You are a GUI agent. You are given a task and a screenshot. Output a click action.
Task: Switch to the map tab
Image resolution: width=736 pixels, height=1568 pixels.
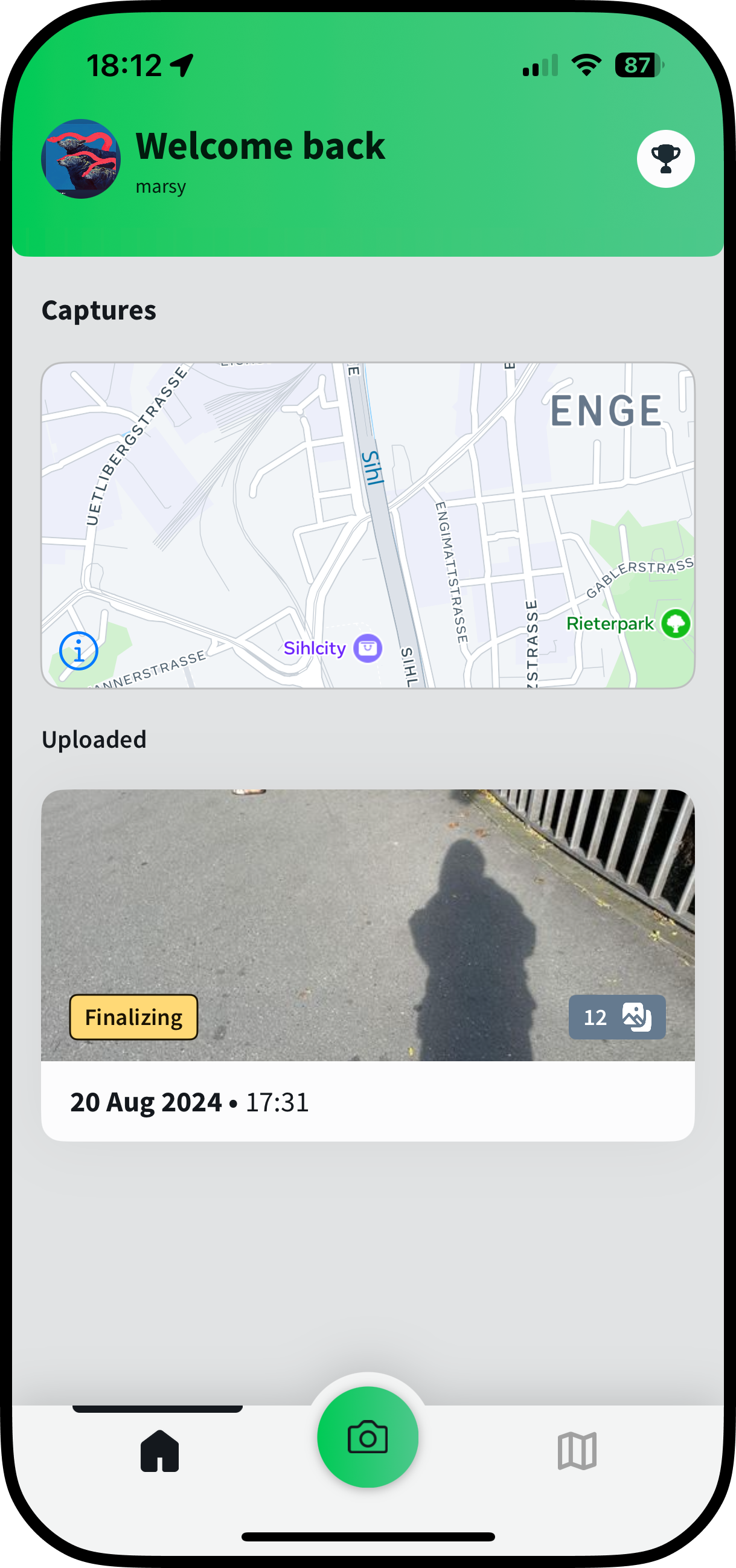[x=577, y=1451]
